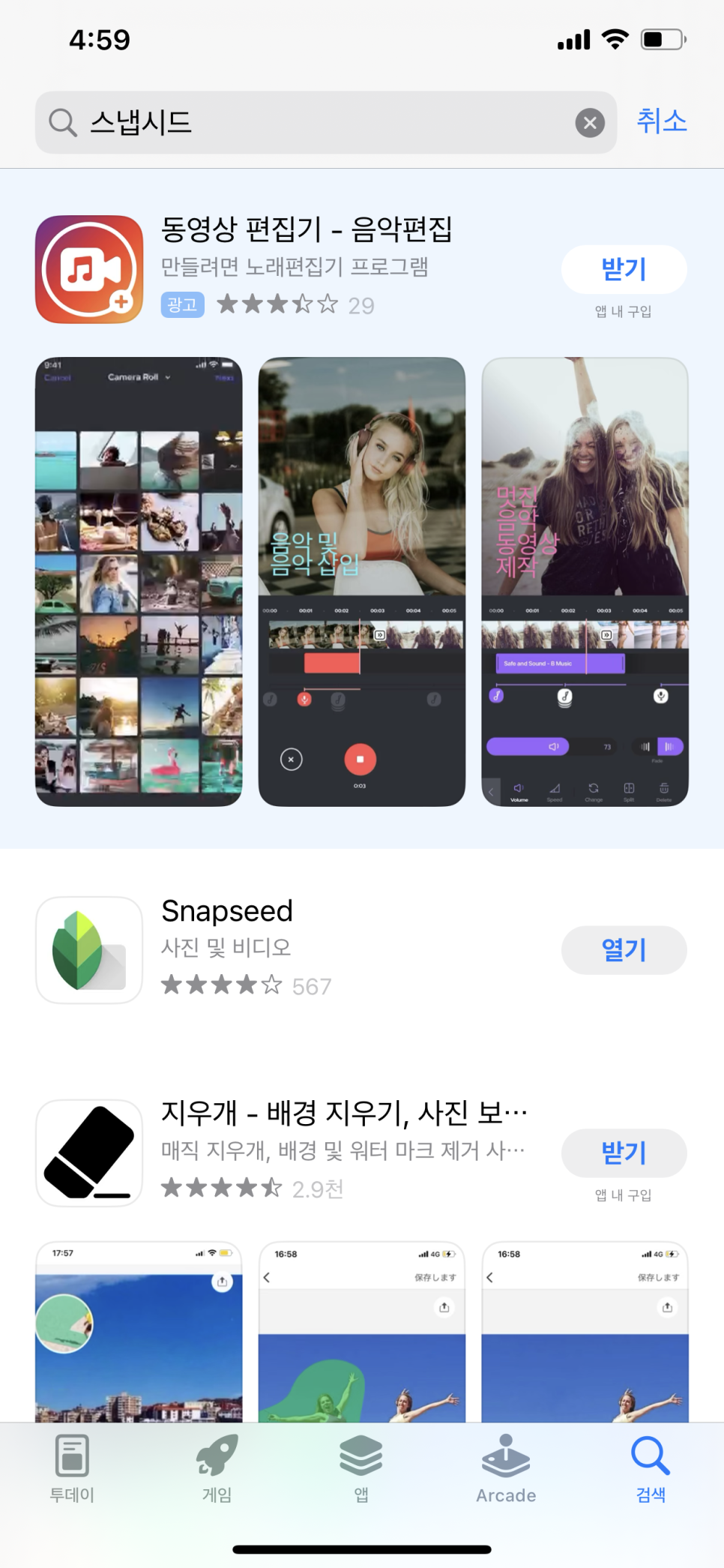Get the 동영상 편집기 - 음악편집 app
The height and width of the screenshot is (1568, 724).
point(623,269)
